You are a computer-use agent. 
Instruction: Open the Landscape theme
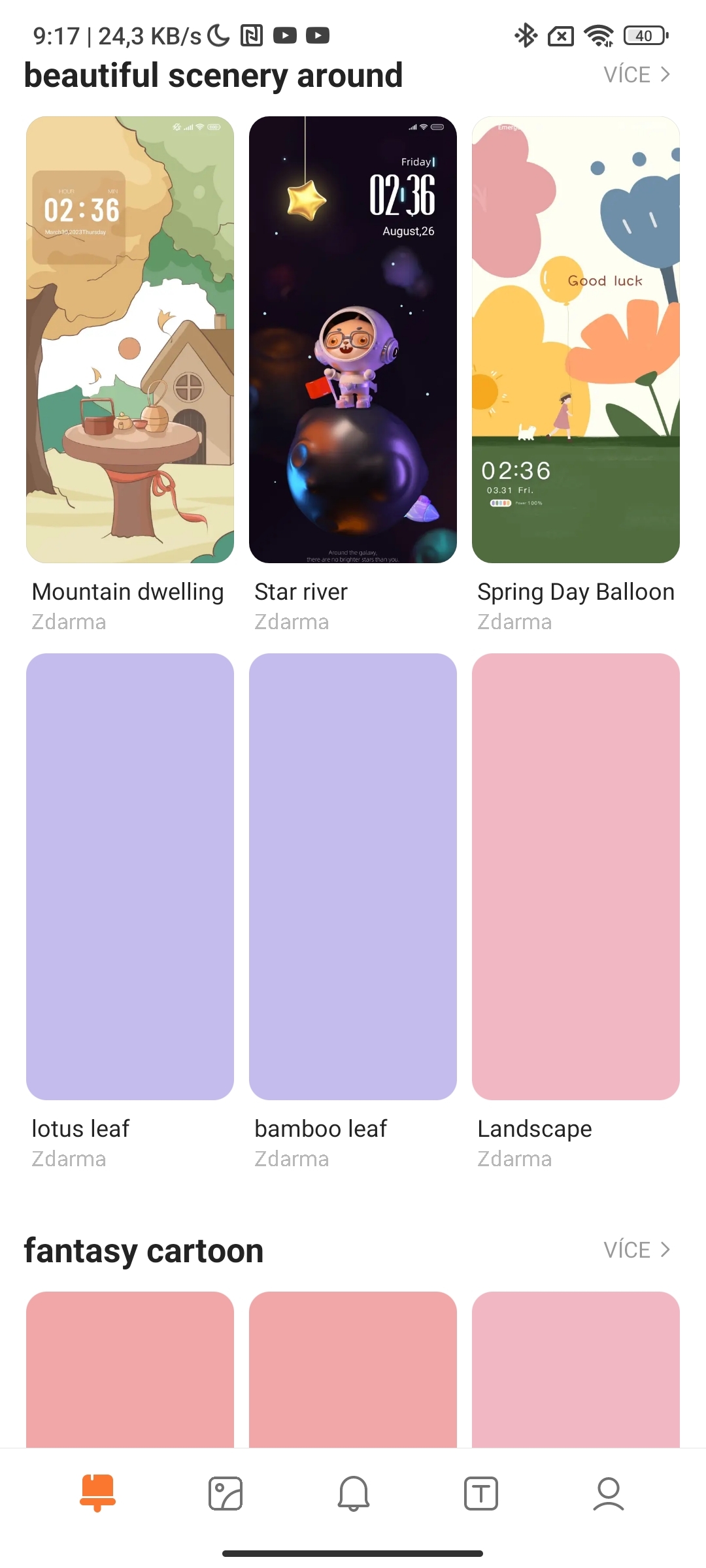575,877
